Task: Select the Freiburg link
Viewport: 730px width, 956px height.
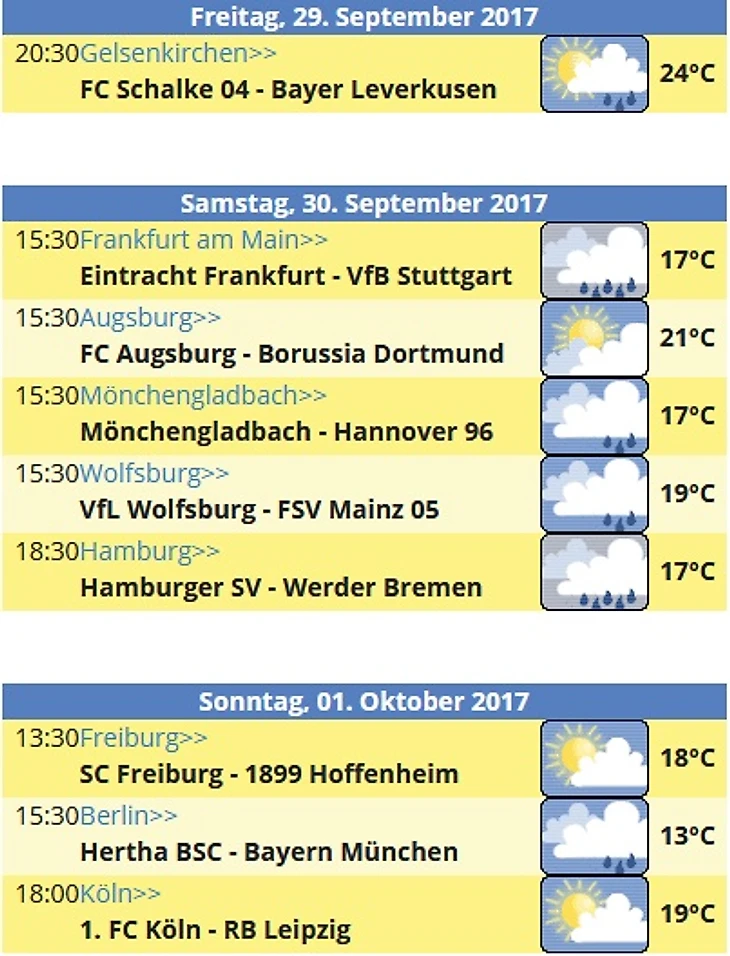Action: [144, 738]
